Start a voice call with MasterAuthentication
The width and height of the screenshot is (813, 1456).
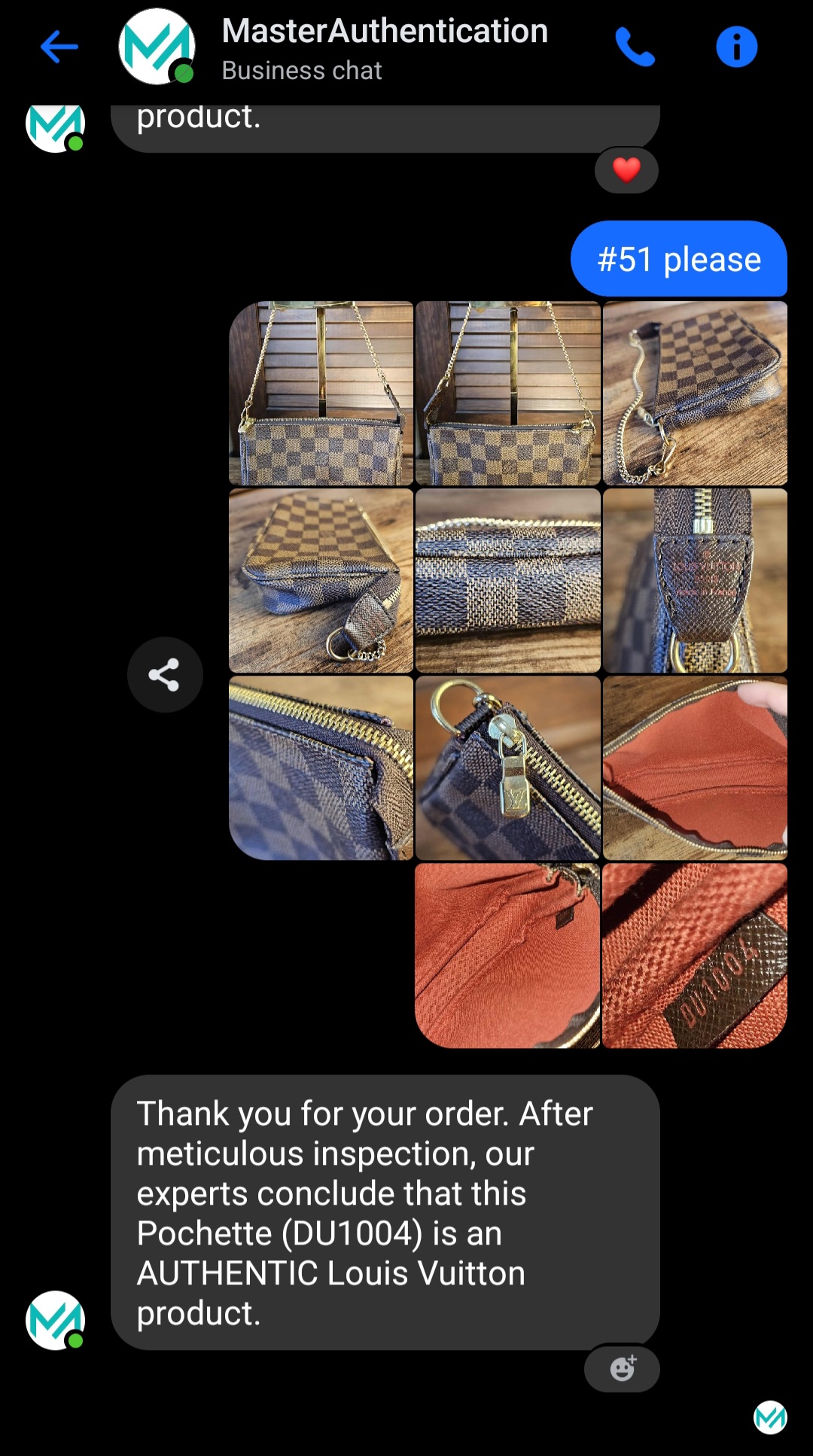pos(635,47)
